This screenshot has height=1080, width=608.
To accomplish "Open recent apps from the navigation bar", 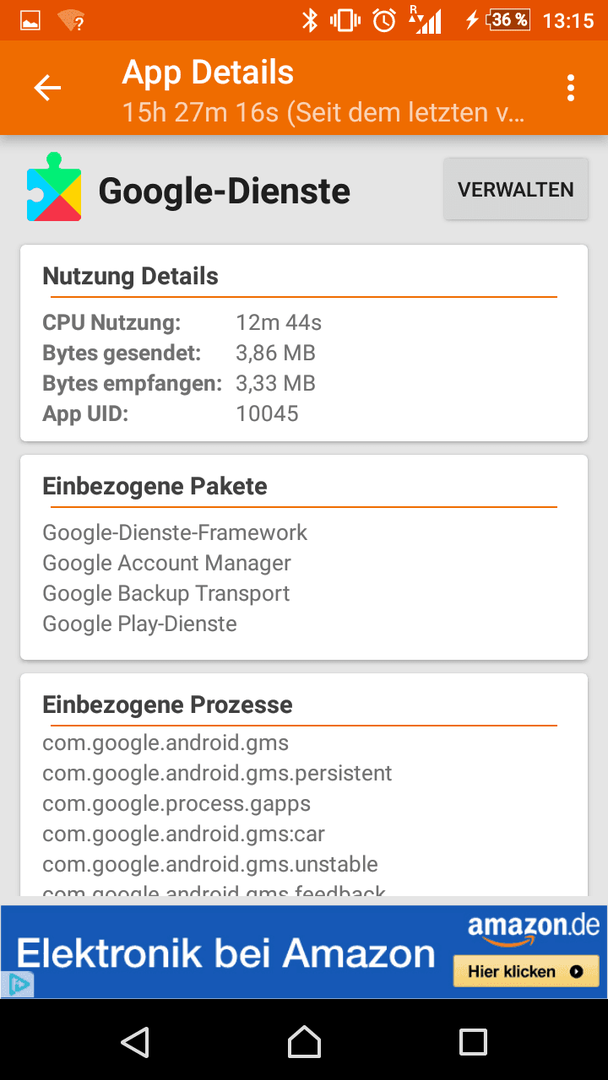I will (x=473, y=1041).
